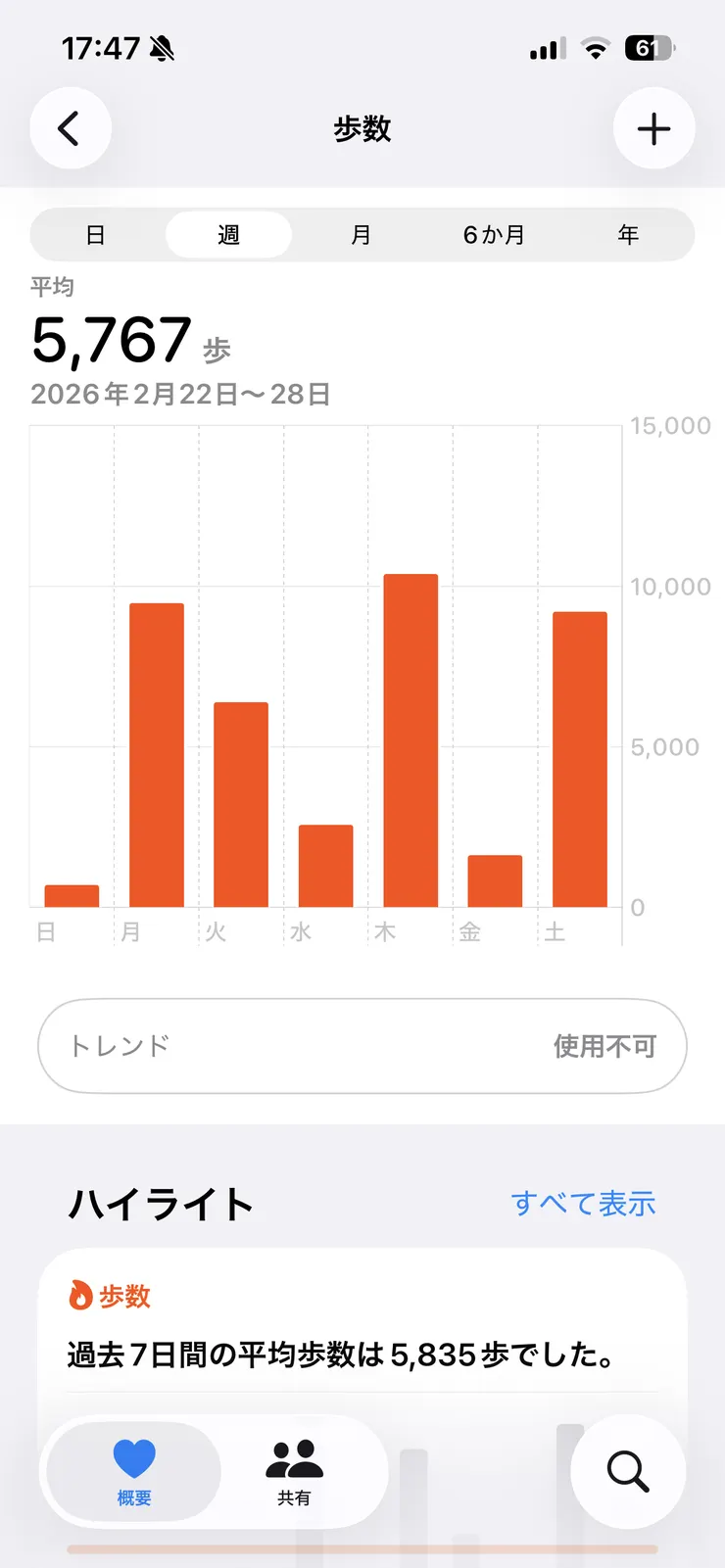Expand the トレンド section
The image size is (725, 1568).
coord(362,1045)
